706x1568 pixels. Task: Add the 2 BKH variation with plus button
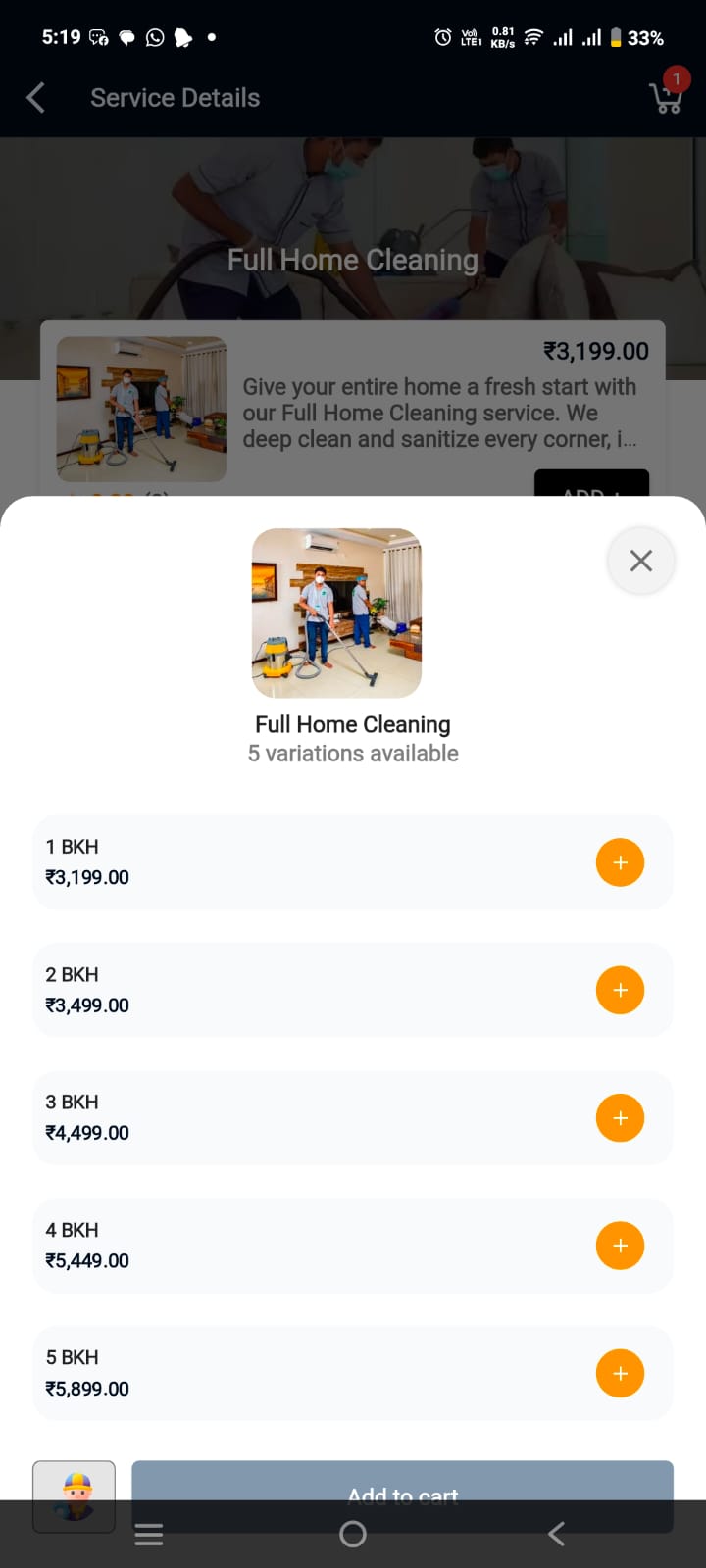(620, 990)
